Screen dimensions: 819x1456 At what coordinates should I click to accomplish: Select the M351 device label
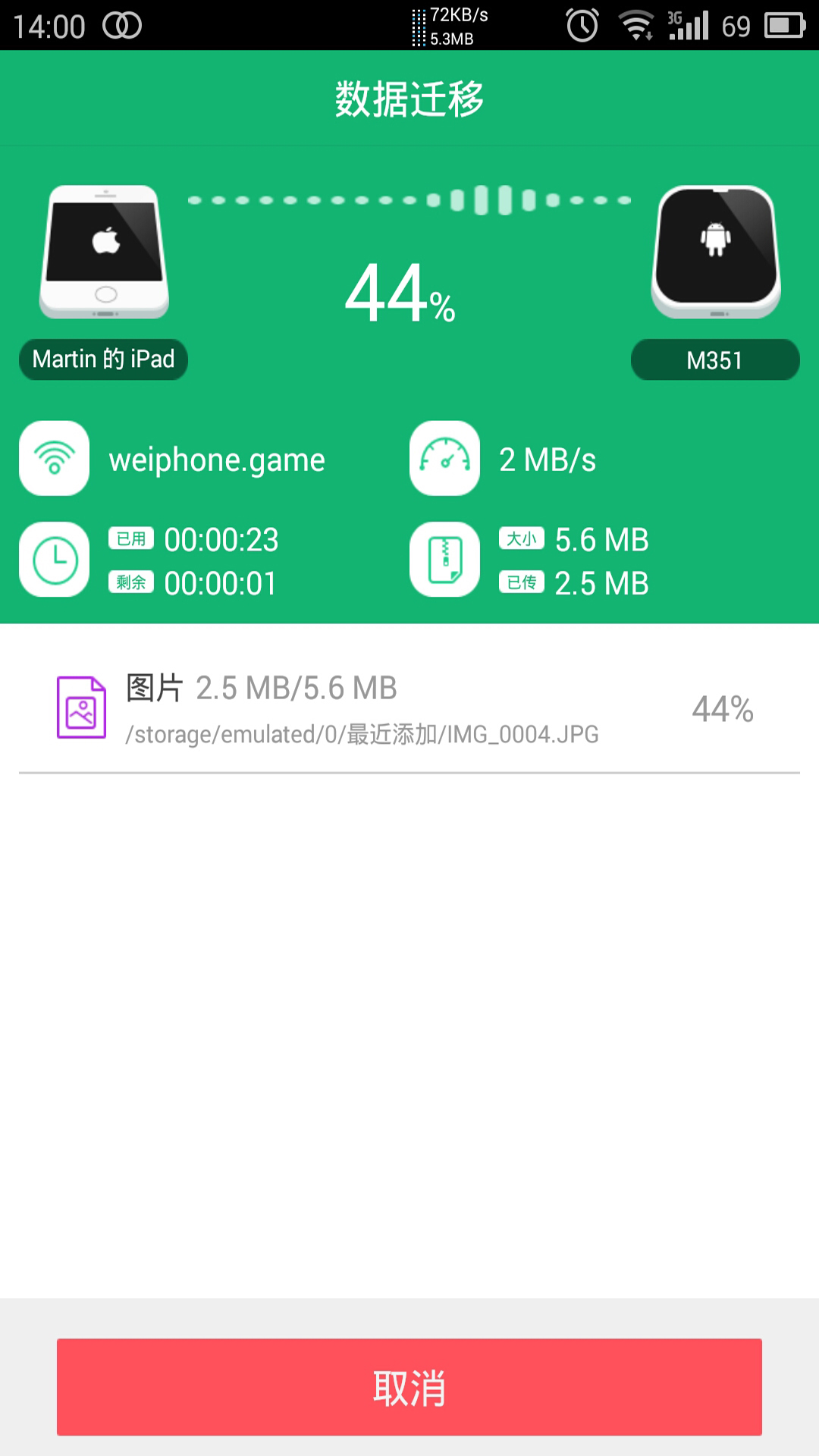[x=715, y=360]
